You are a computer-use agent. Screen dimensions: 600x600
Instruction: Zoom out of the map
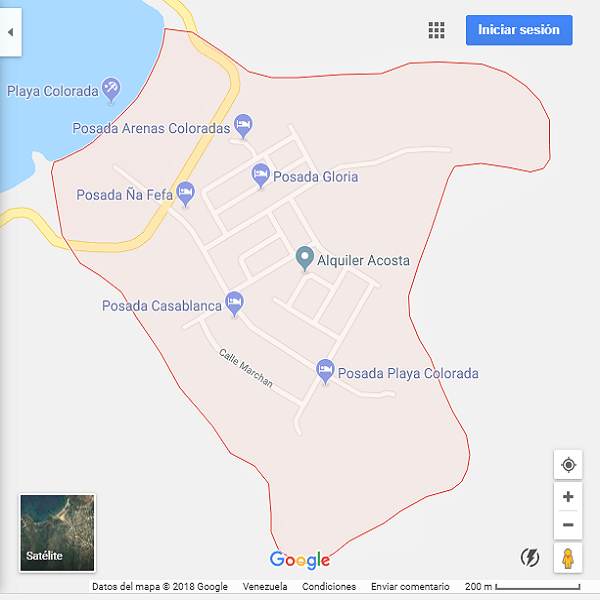click(568, 525)
